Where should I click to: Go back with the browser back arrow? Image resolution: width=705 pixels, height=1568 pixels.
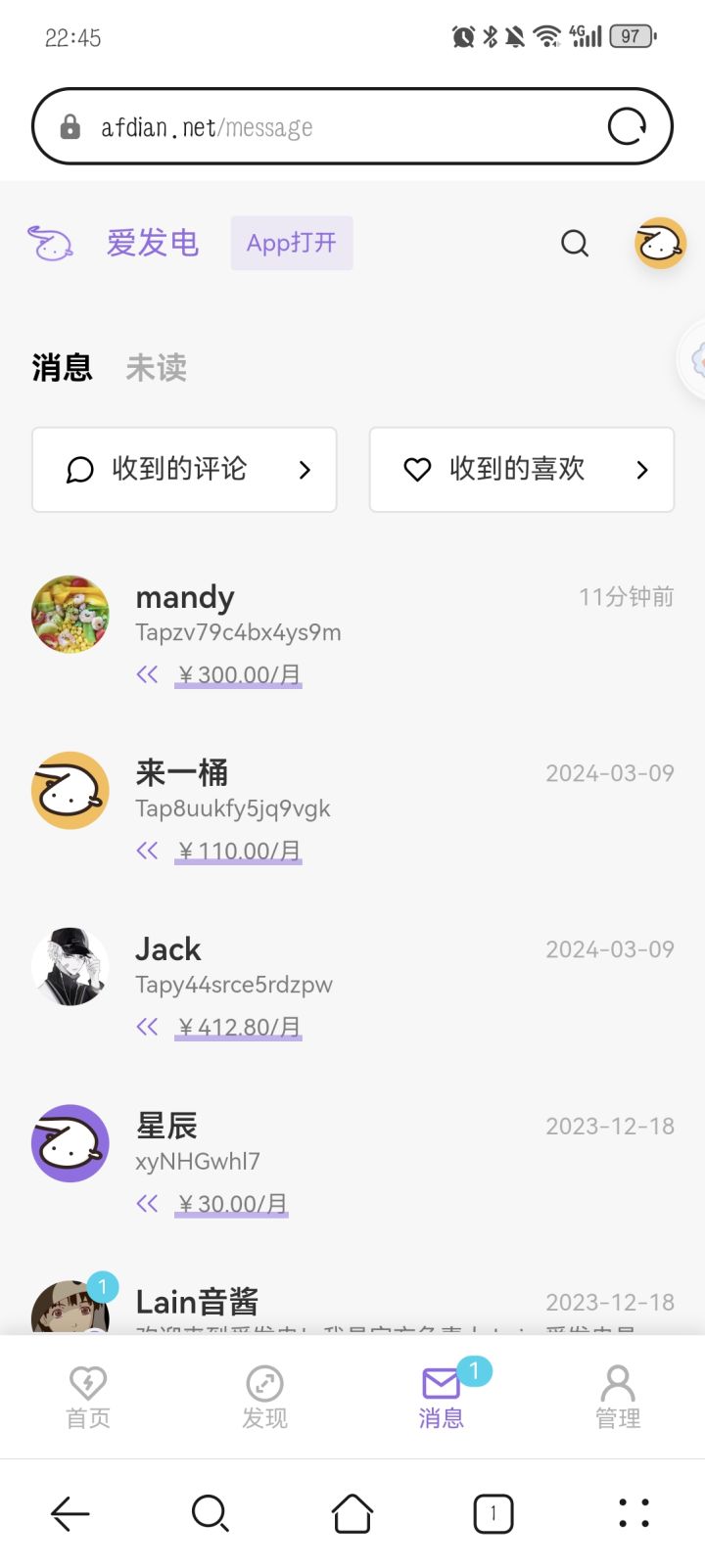(70, 1513)
